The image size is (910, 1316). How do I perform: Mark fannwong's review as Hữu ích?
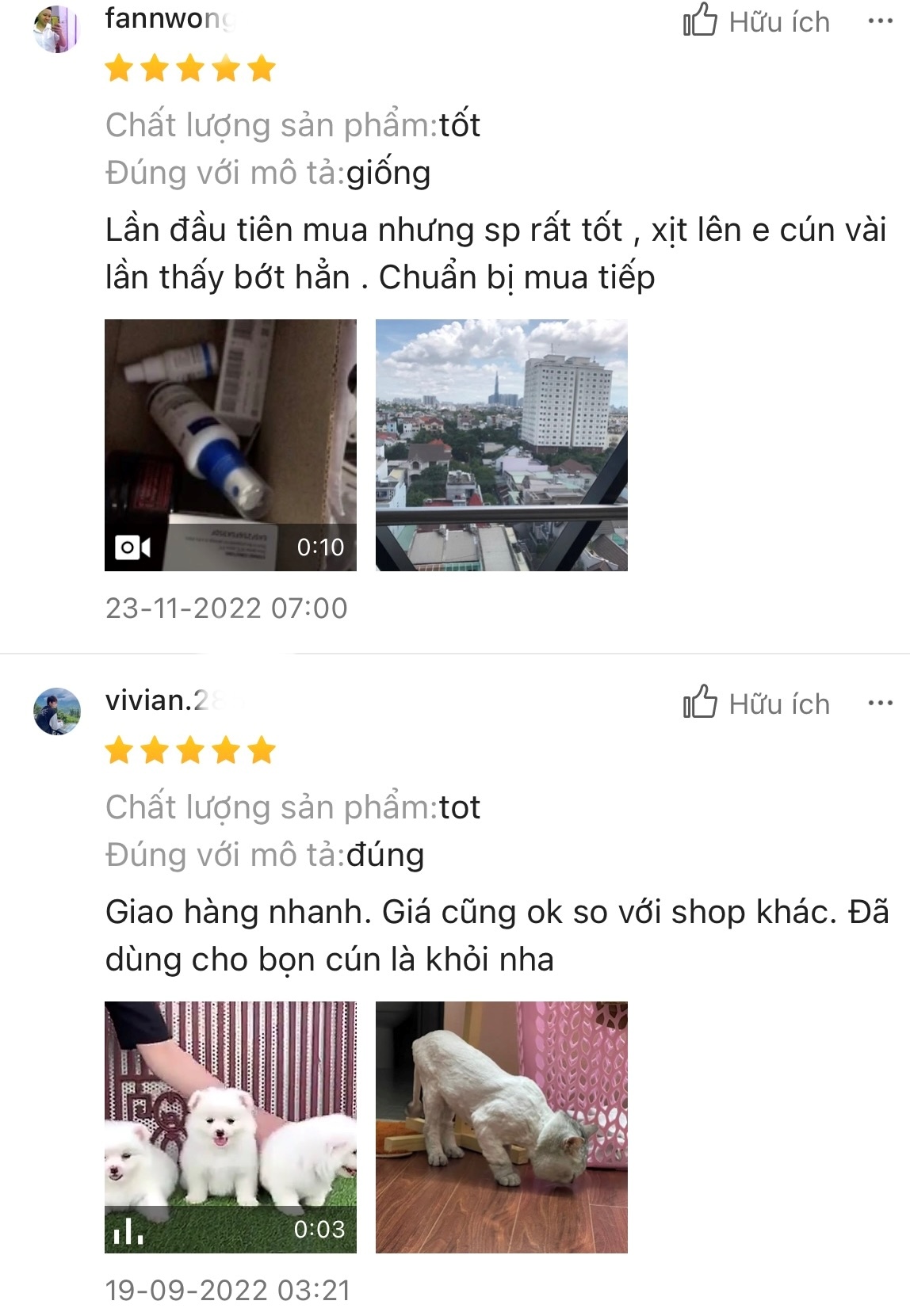[755, 21]
